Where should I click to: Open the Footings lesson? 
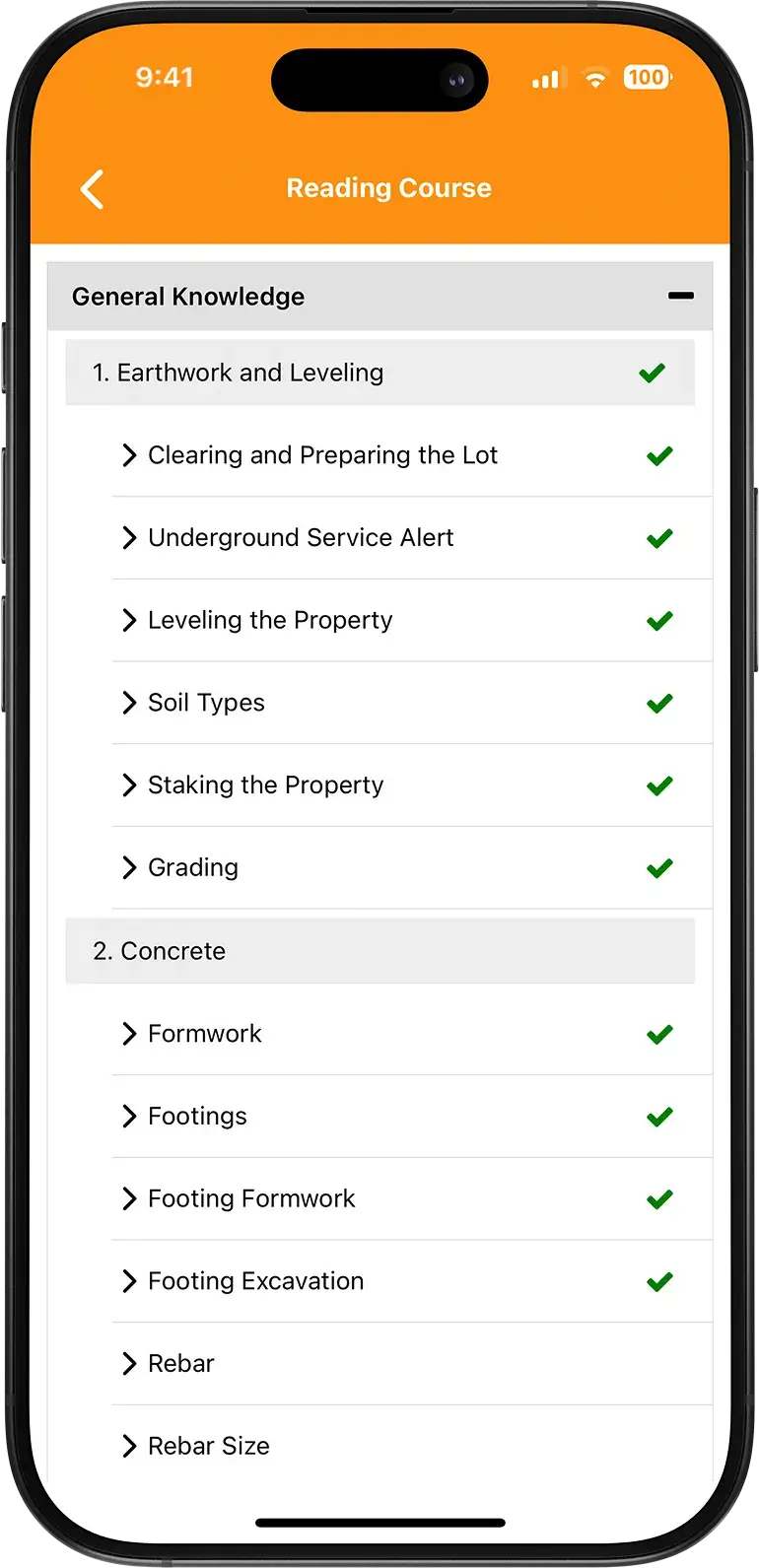[x=197, y=1117]
